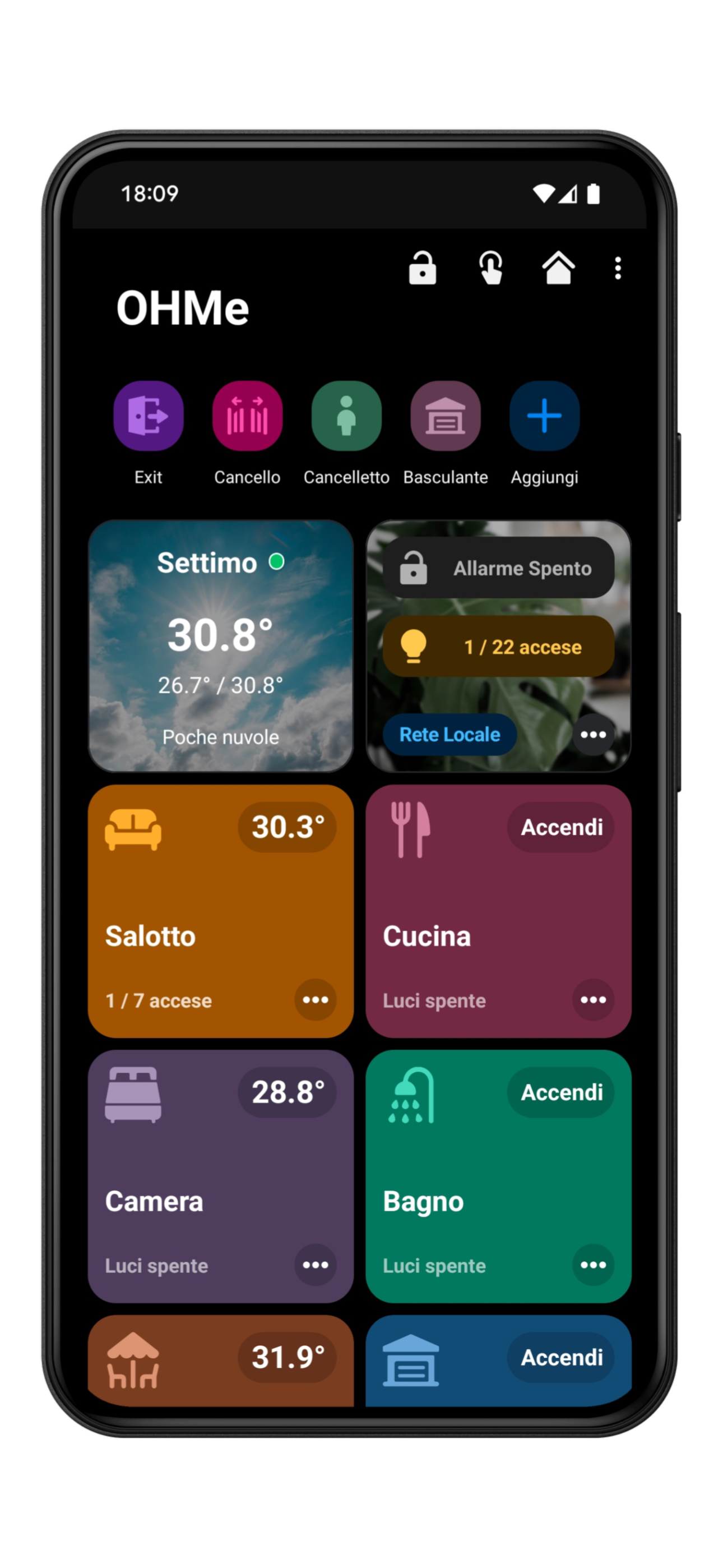Screen dimensions: 723x1568
Task: Tap the Allarme Spento alarm button
Action: [498, 568]
